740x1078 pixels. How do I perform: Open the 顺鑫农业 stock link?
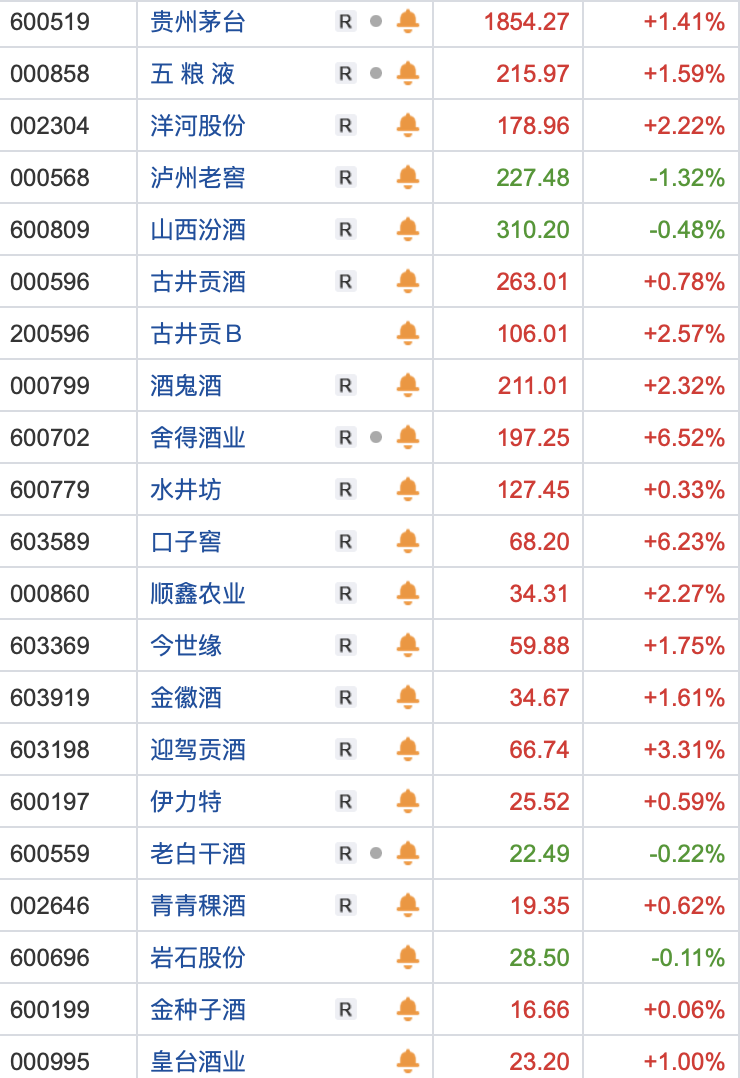[197, 594]
